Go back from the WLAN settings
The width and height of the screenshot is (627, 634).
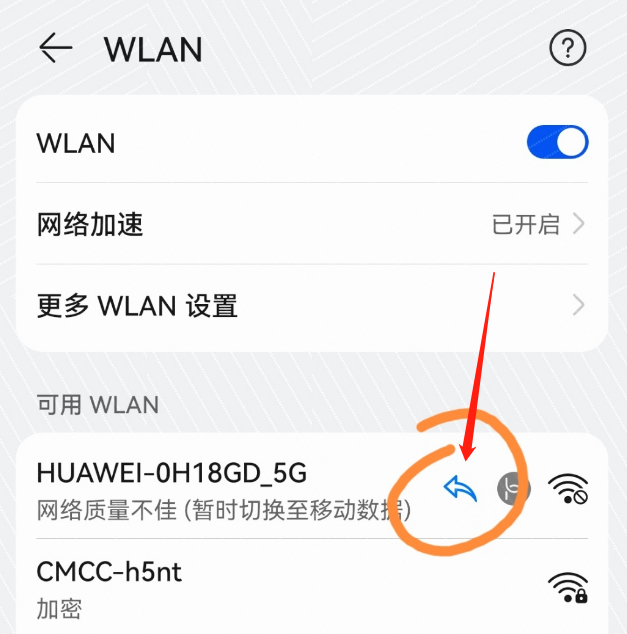(56, 48)
